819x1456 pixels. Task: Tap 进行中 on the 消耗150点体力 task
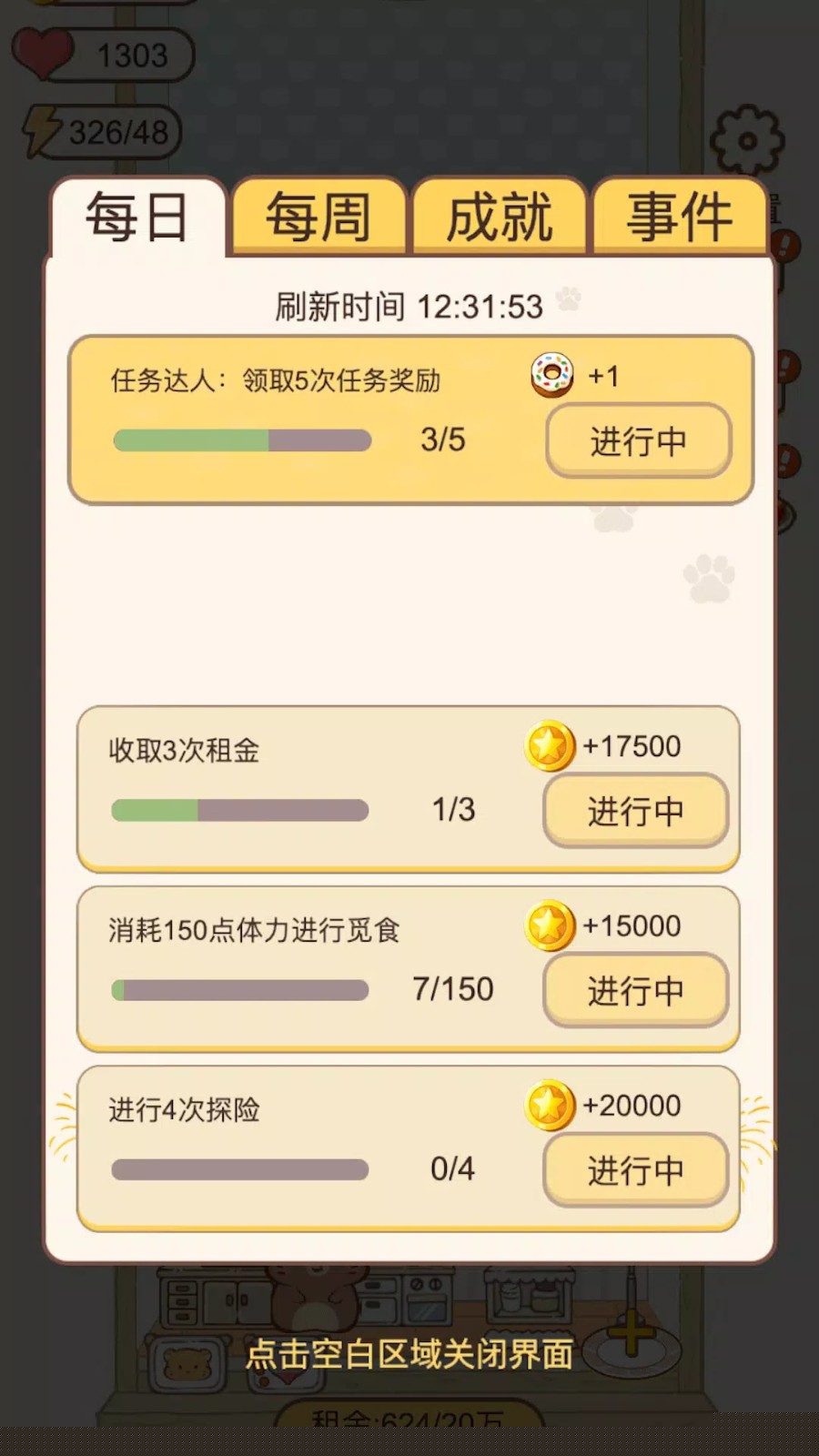(x=635, y=990)
